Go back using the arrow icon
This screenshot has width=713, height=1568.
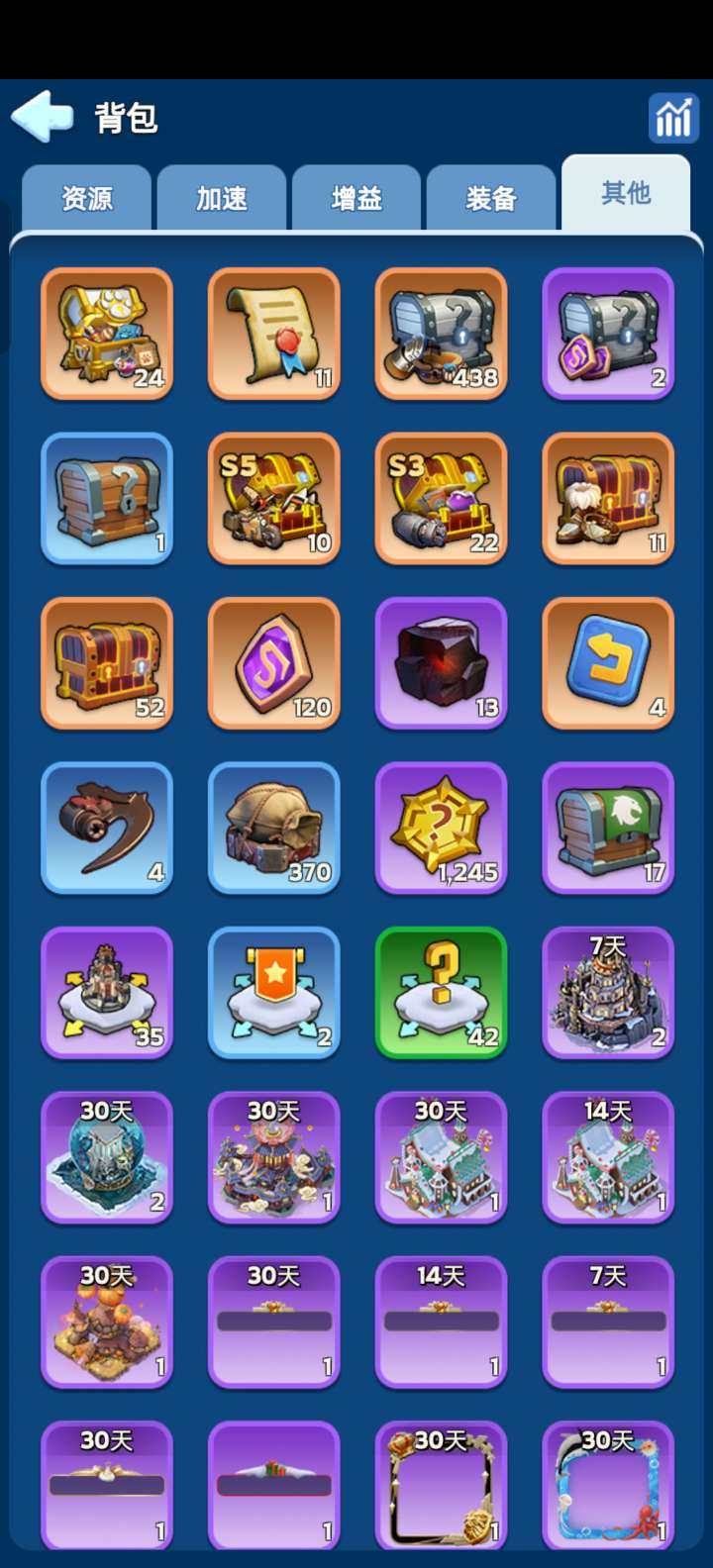(x=43, y=117)
